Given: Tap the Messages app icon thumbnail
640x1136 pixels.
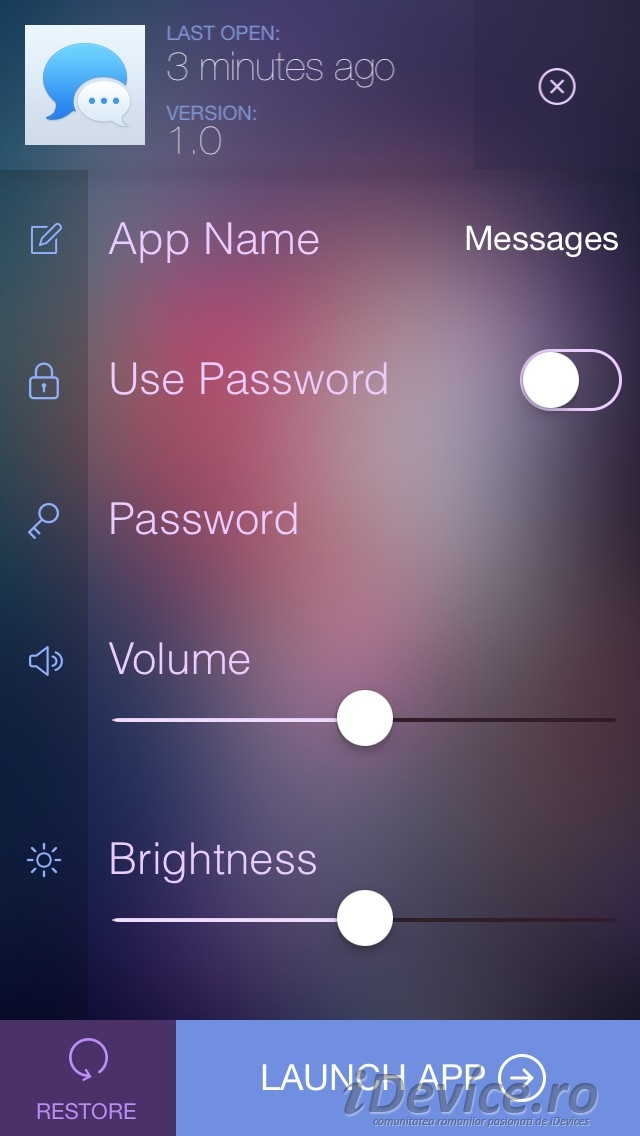Looking at the screenshot, I should click(85, 85).
